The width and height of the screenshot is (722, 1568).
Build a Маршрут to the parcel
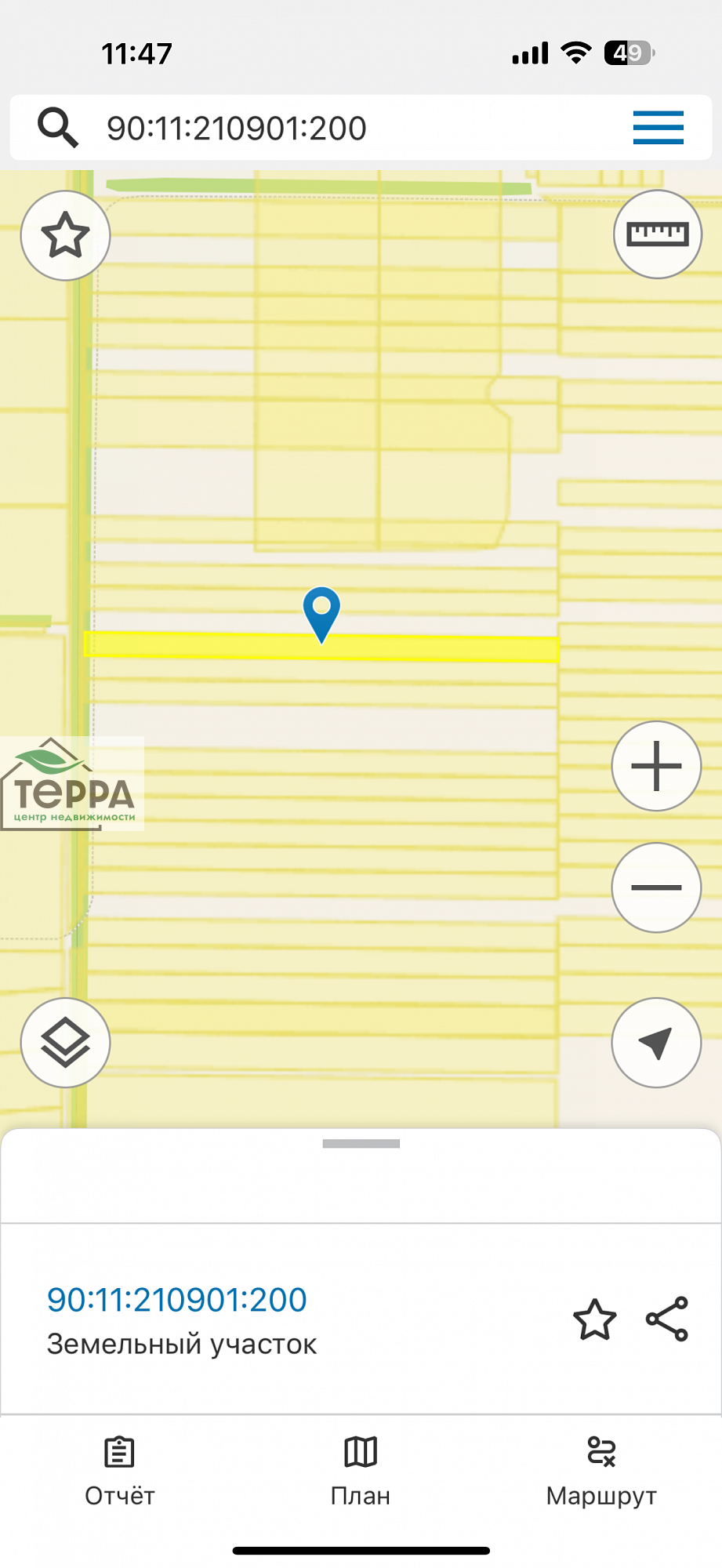[601, 1472]
